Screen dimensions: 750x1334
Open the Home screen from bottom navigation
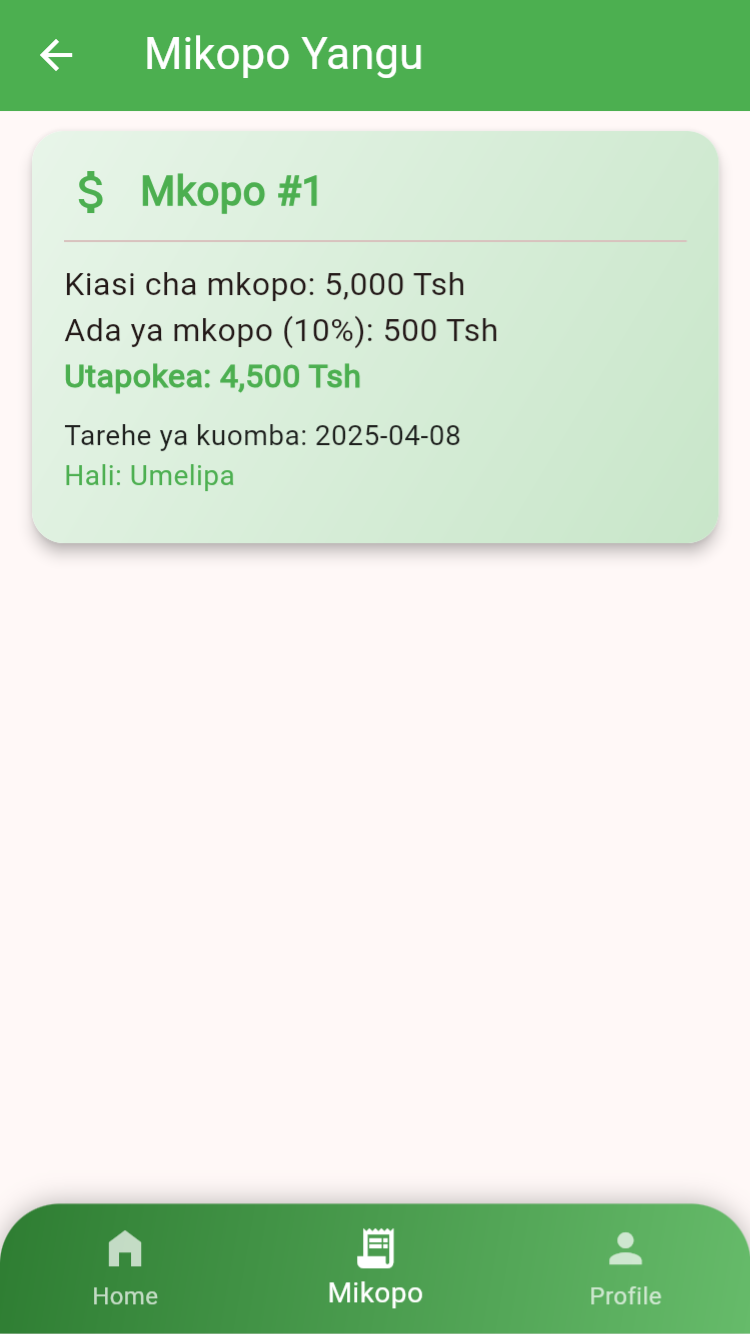point(124,1268)
